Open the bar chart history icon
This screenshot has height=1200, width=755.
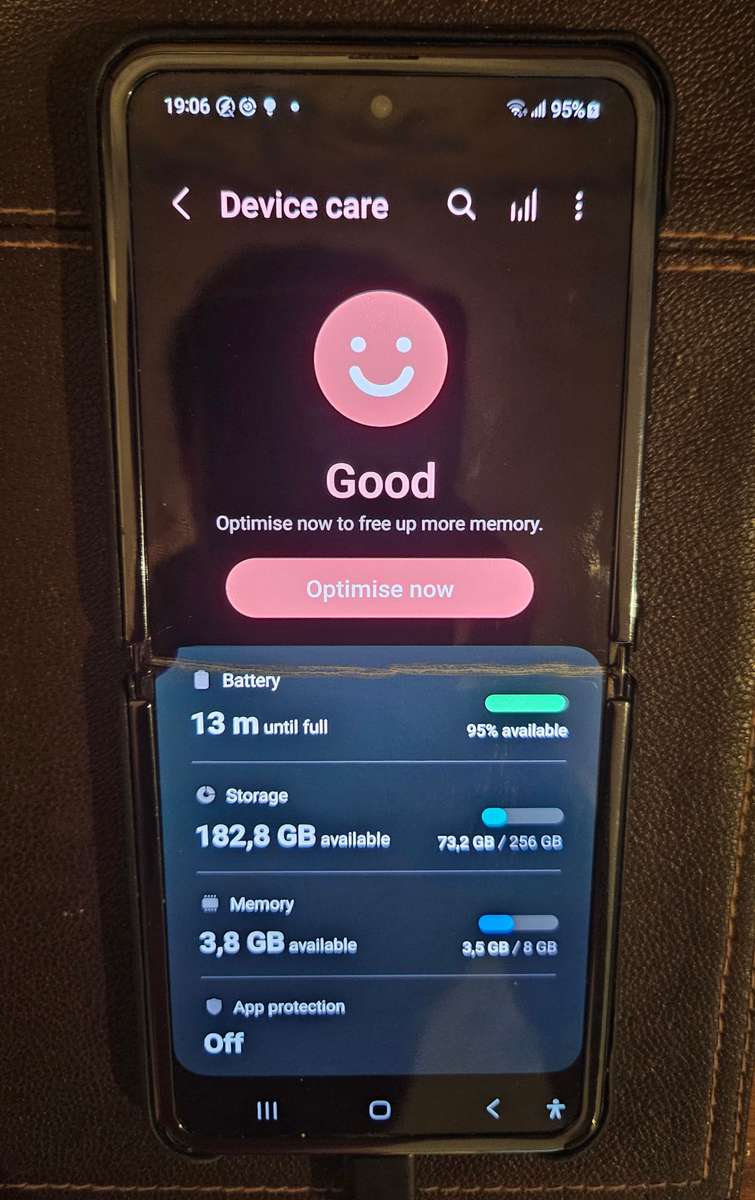(x=523, y=206)
